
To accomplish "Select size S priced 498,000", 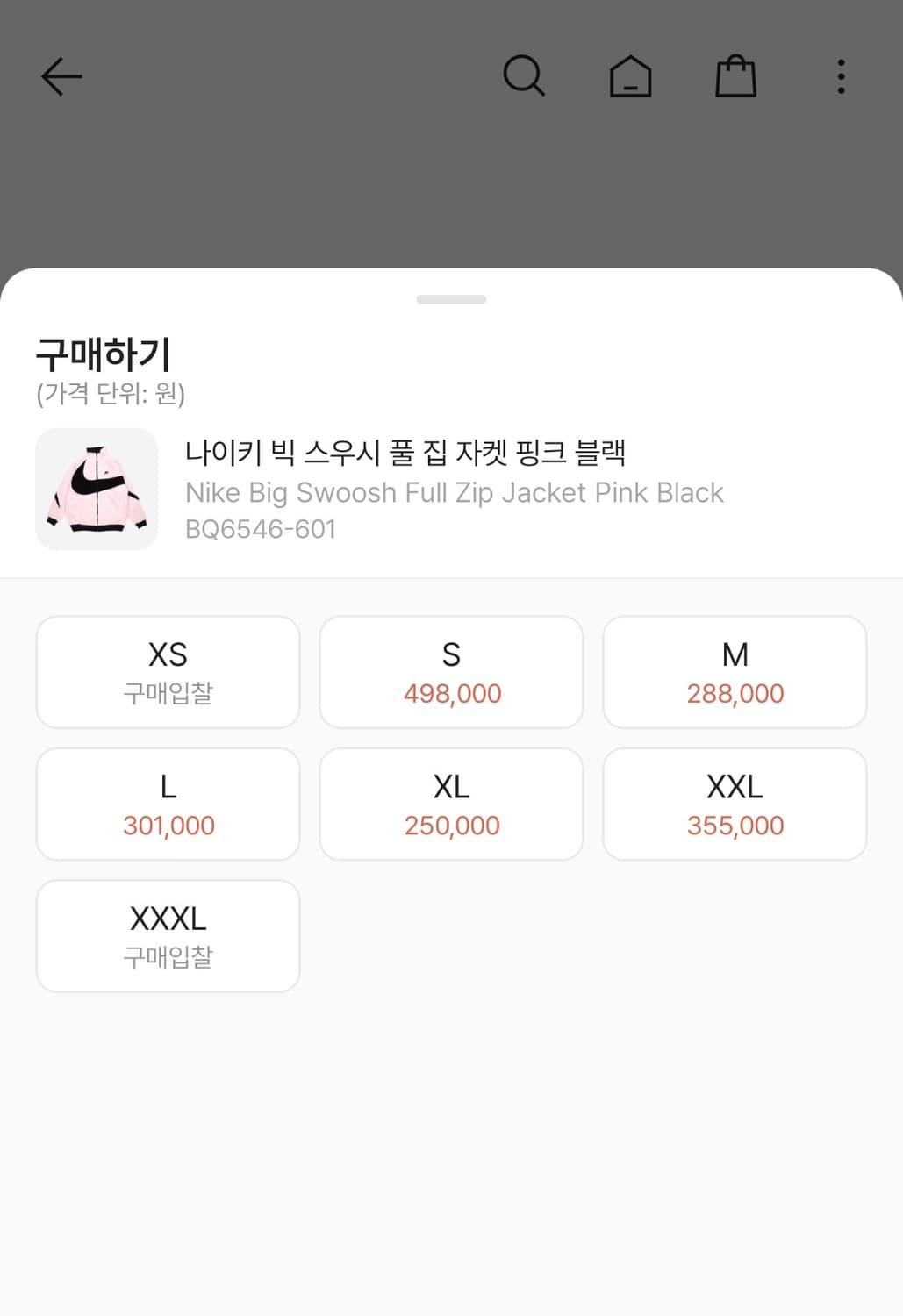I will coord(451,672).
